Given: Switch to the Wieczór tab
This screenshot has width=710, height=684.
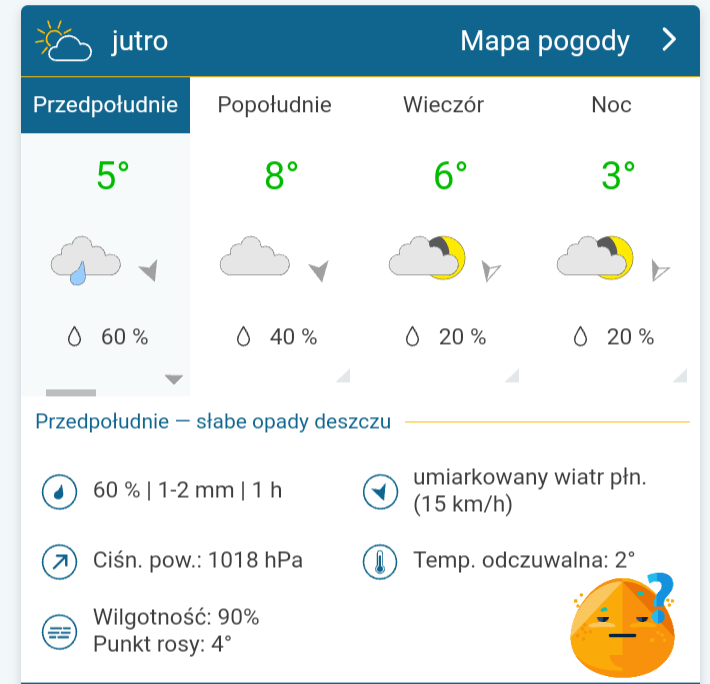Looking at the screenshot, I should pos(443,105).
